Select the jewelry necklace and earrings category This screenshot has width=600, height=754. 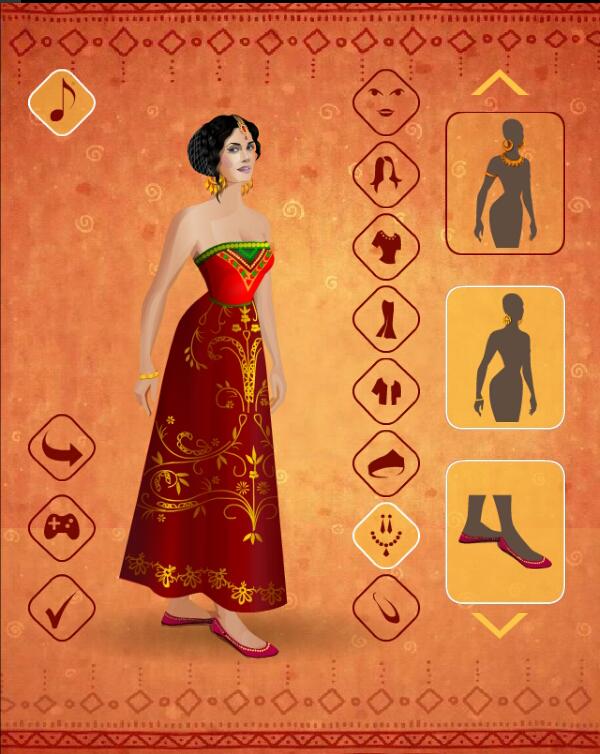coord(386,535)
